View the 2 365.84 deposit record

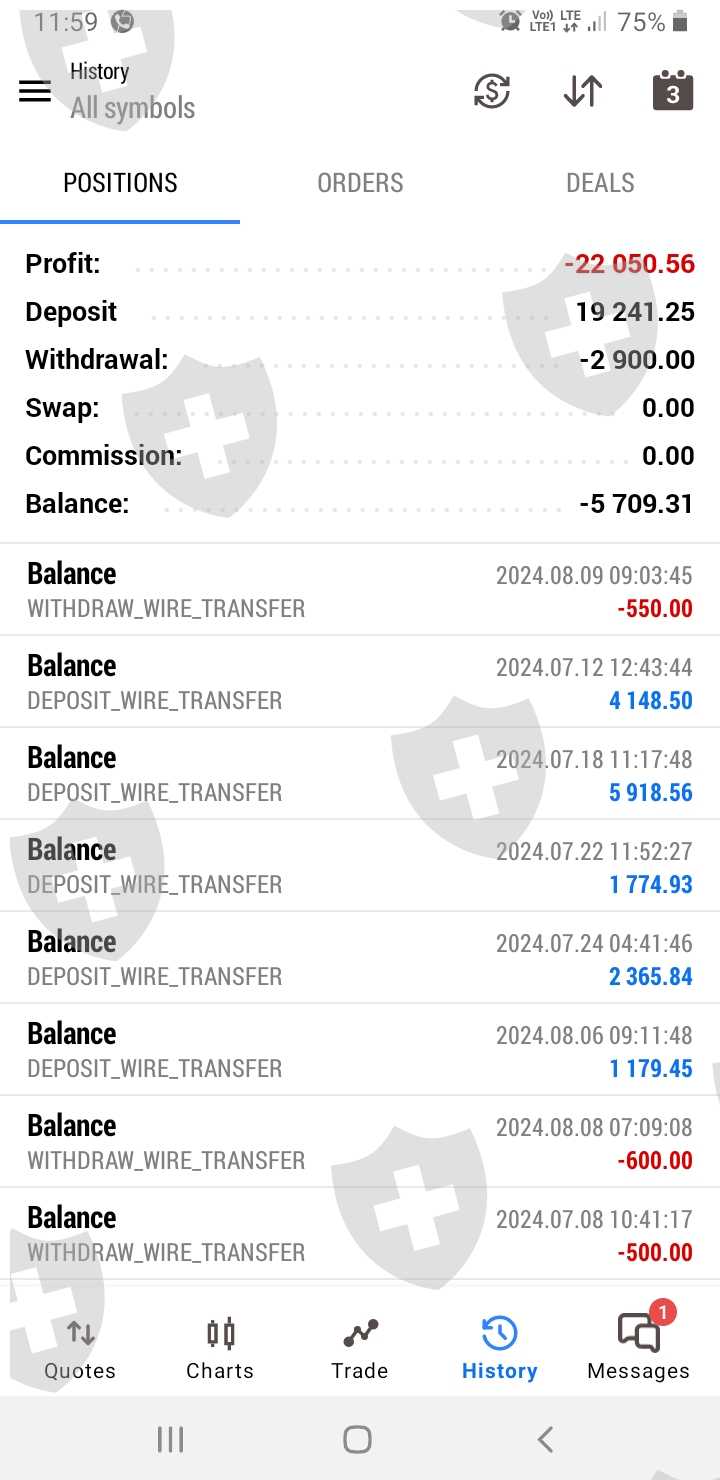point(360,958)
